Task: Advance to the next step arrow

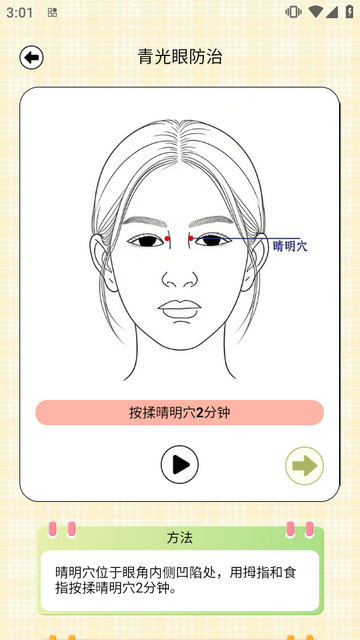Action: tap(304, 466)
